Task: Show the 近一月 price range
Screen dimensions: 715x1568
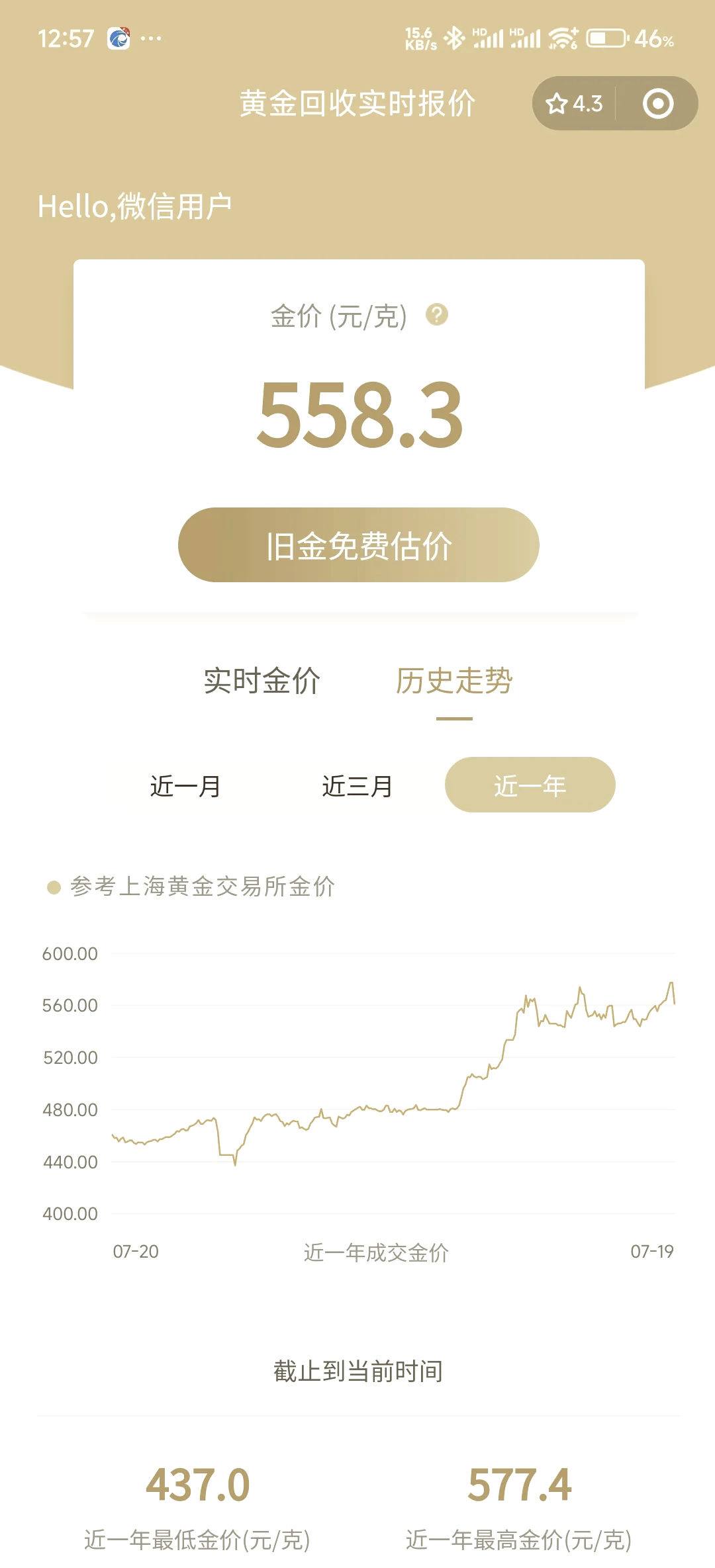Action: point(185,786)
